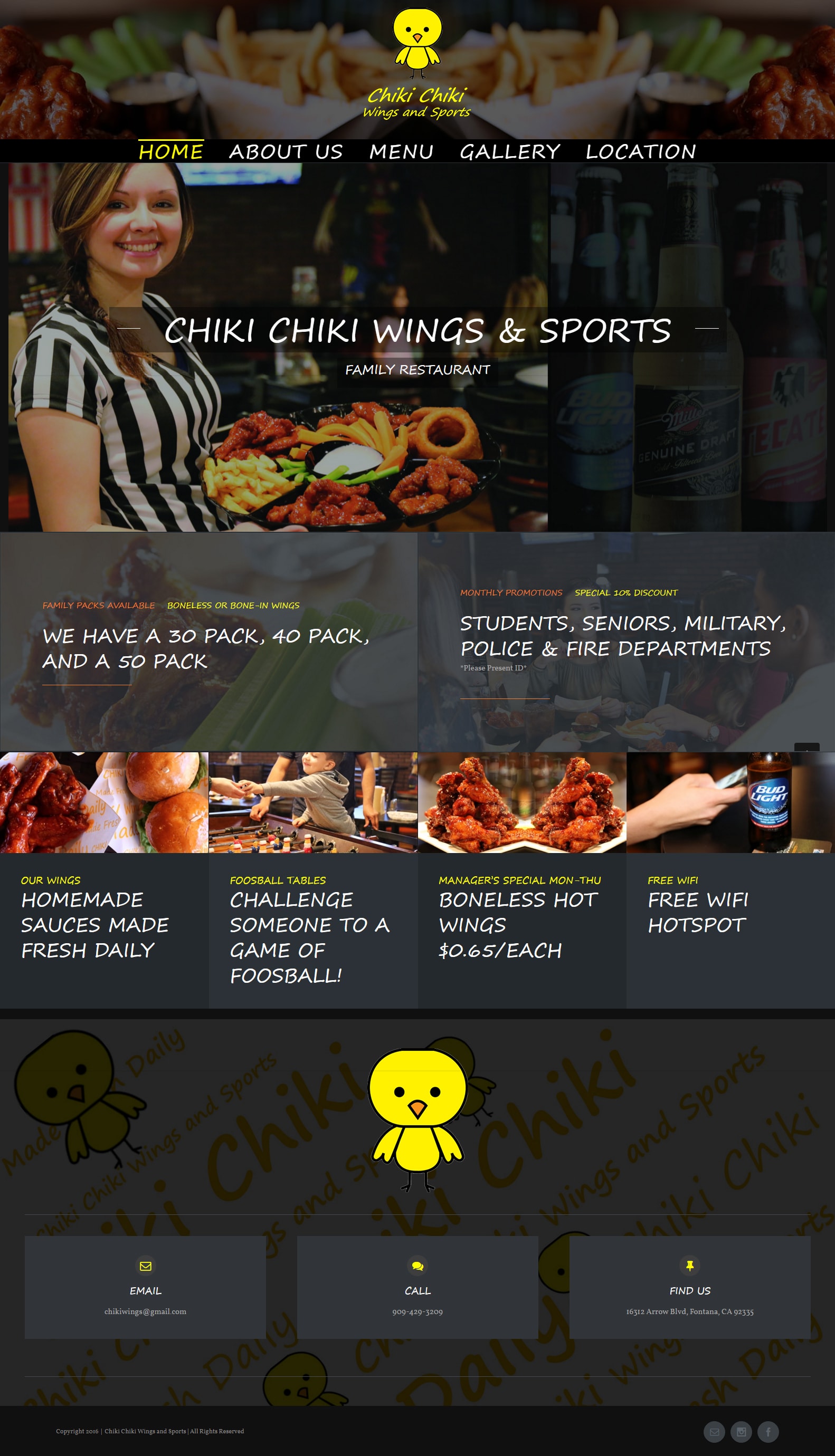Select the Home nav item
Screen dimensions: 835x1456
pos(171,152)
